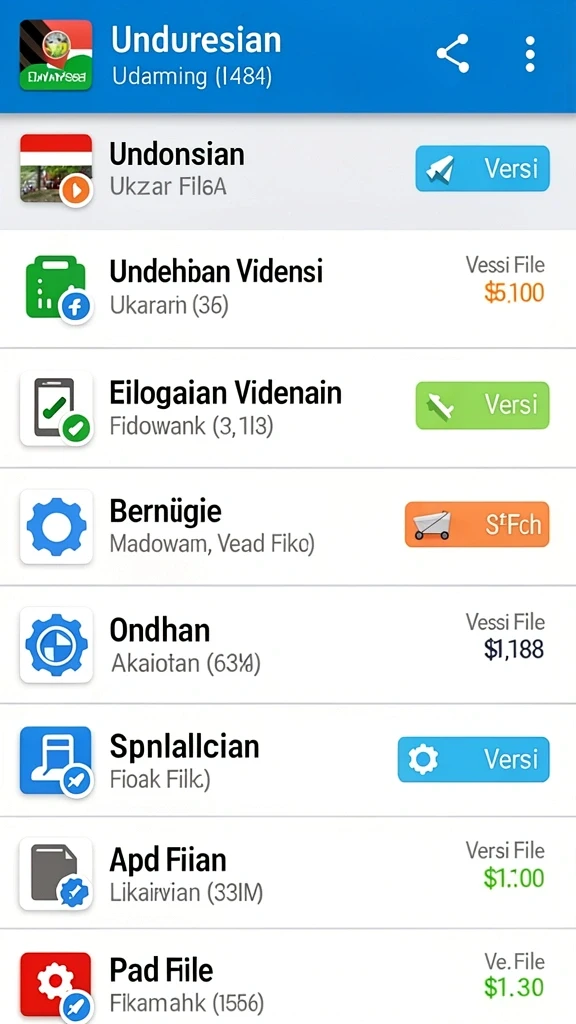The width and height of the screenshot is (576, 1024).
Task: Tap the blue Versi button for Undonsian
Action: tap(482, 168)
